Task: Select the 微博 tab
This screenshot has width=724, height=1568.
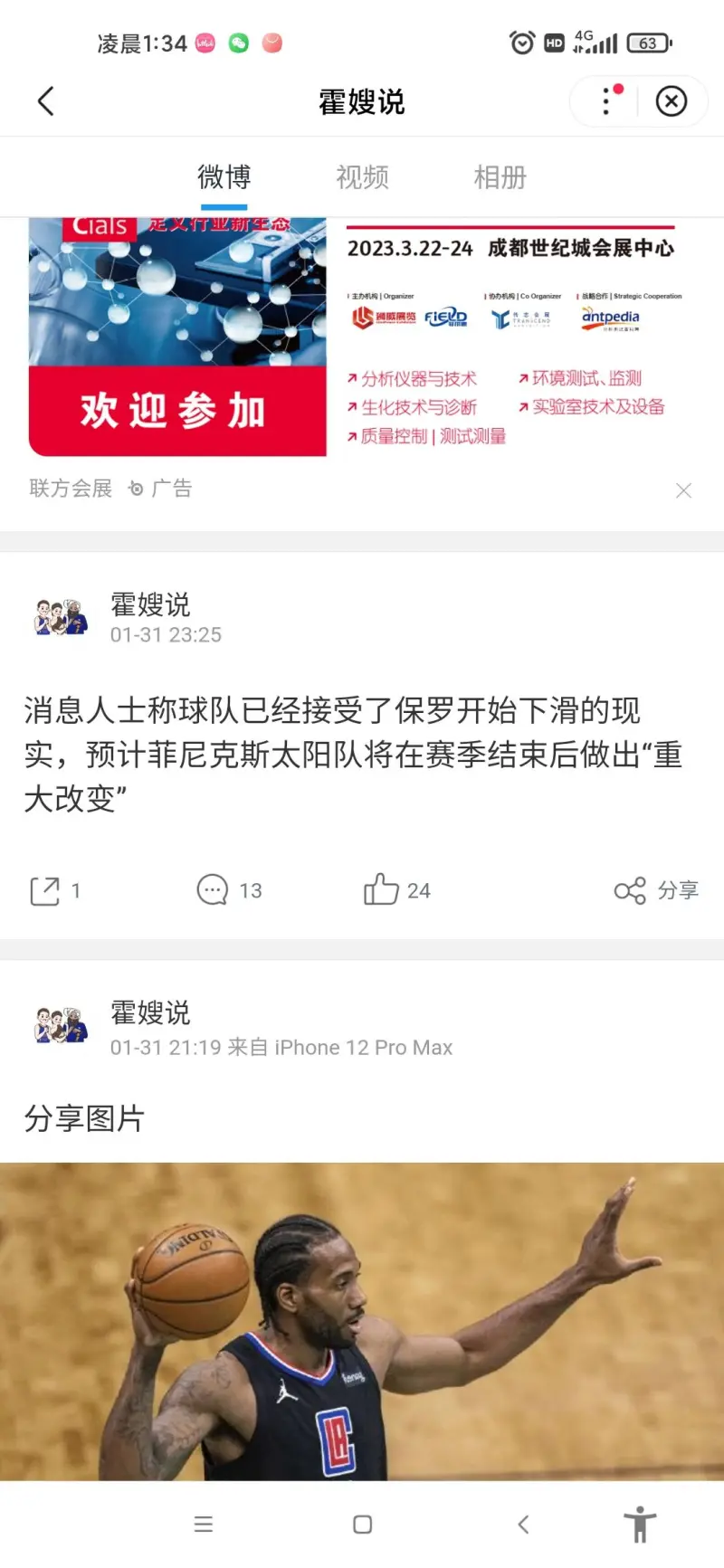Action: pos(224,177)
